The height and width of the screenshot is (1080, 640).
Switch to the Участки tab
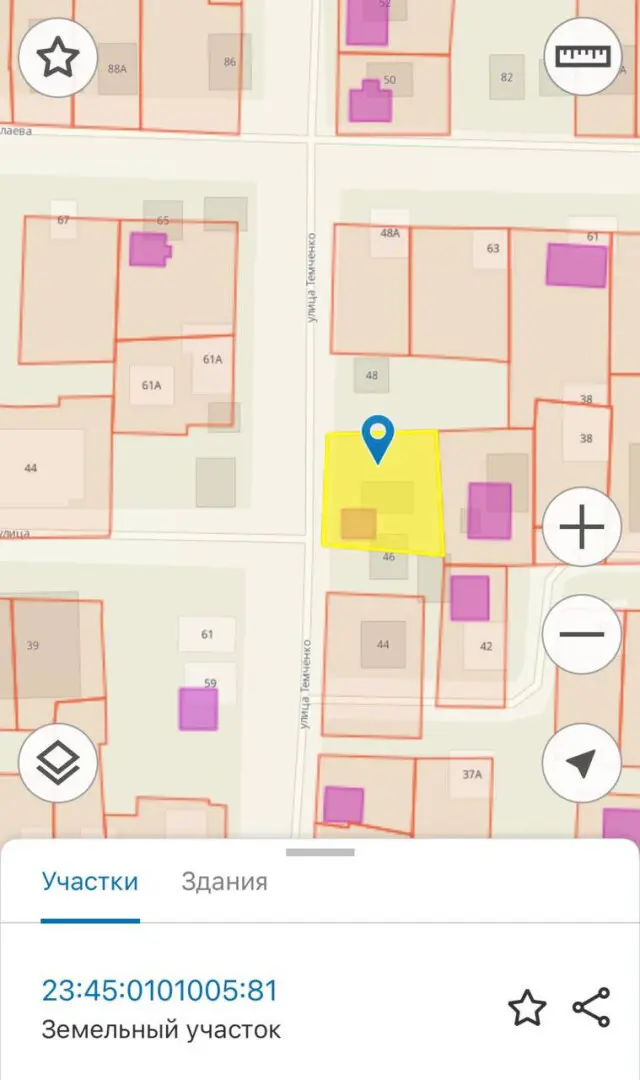point(90,882)
